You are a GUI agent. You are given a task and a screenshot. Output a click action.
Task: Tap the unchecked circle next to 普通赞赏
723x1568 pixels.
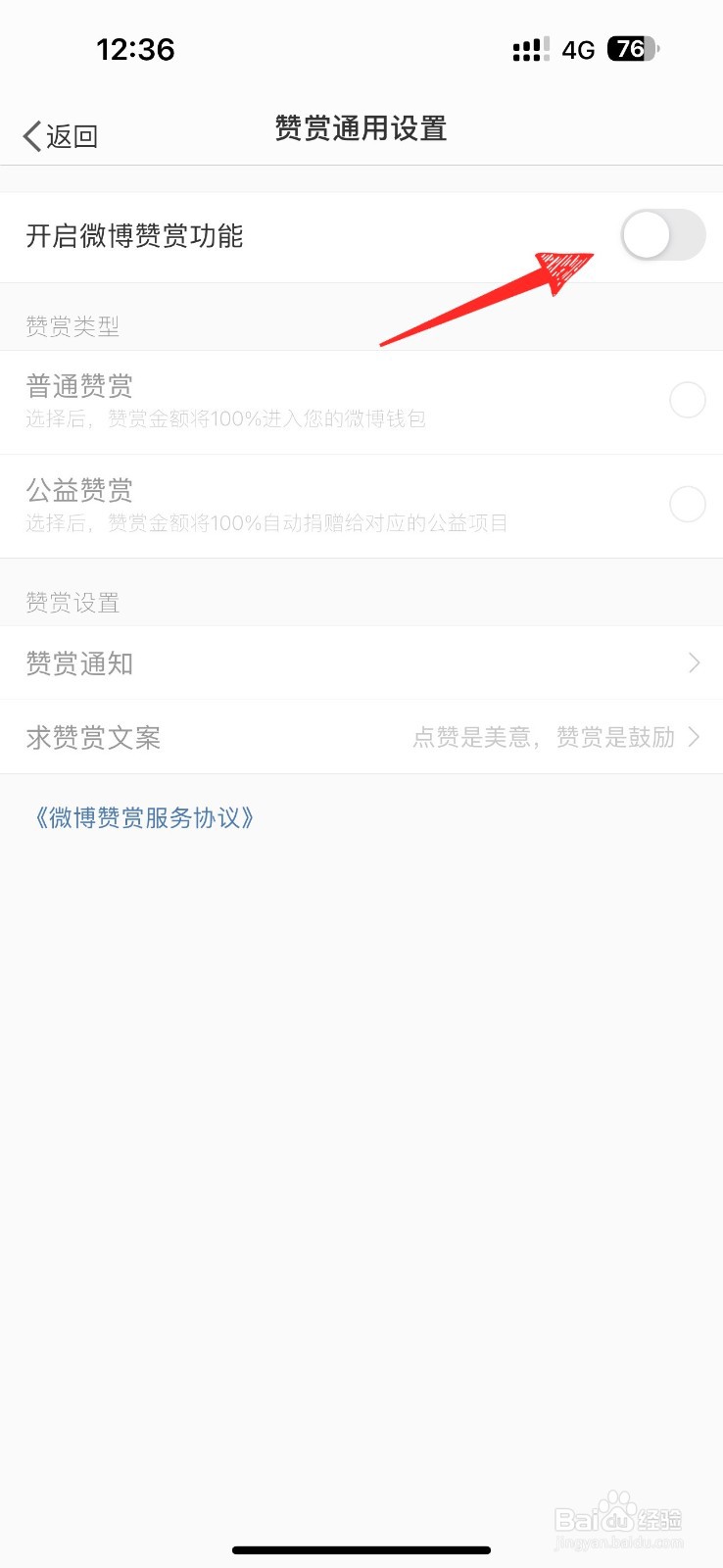pyautogui.click(x=688, y=400)
